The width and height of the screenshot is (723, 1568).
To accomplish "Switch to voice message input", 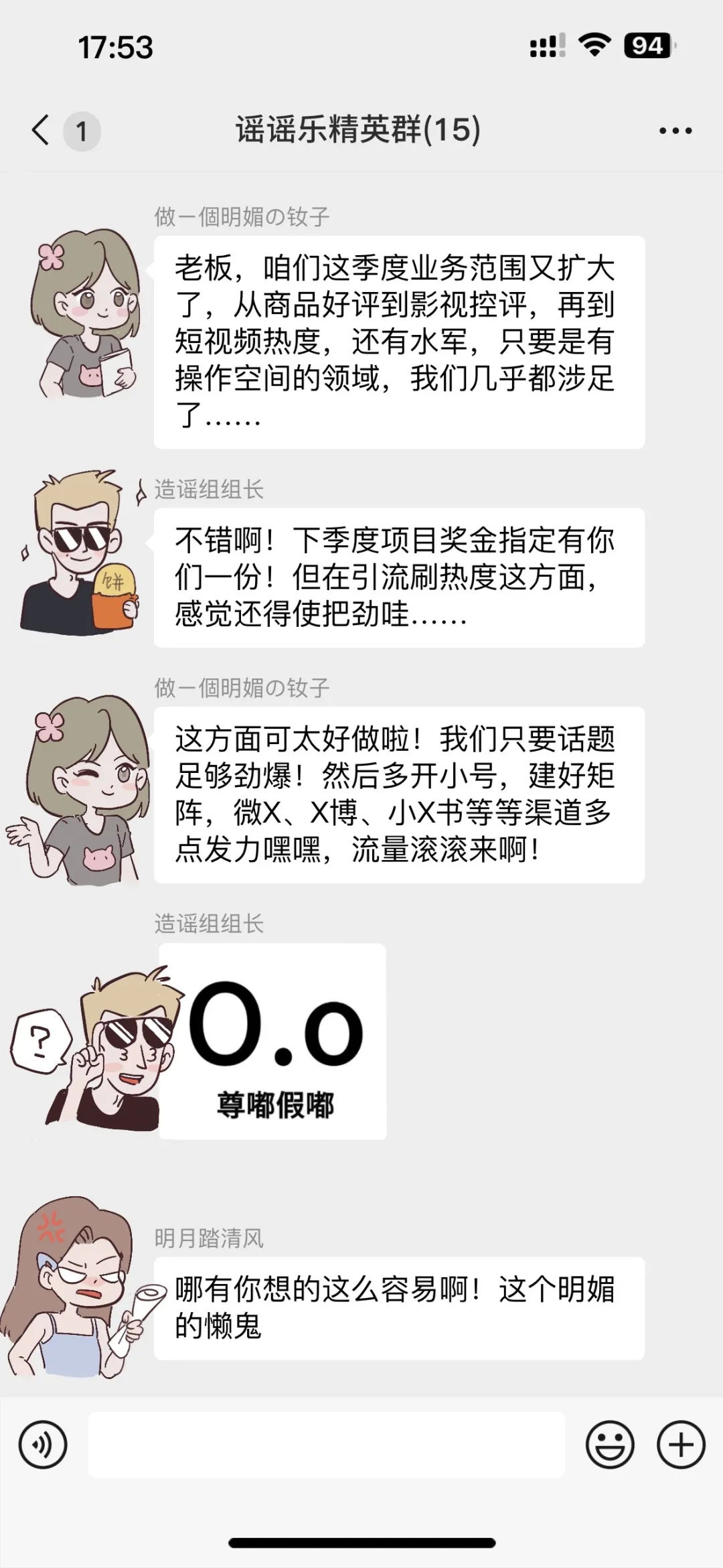I will point(44,1445).
